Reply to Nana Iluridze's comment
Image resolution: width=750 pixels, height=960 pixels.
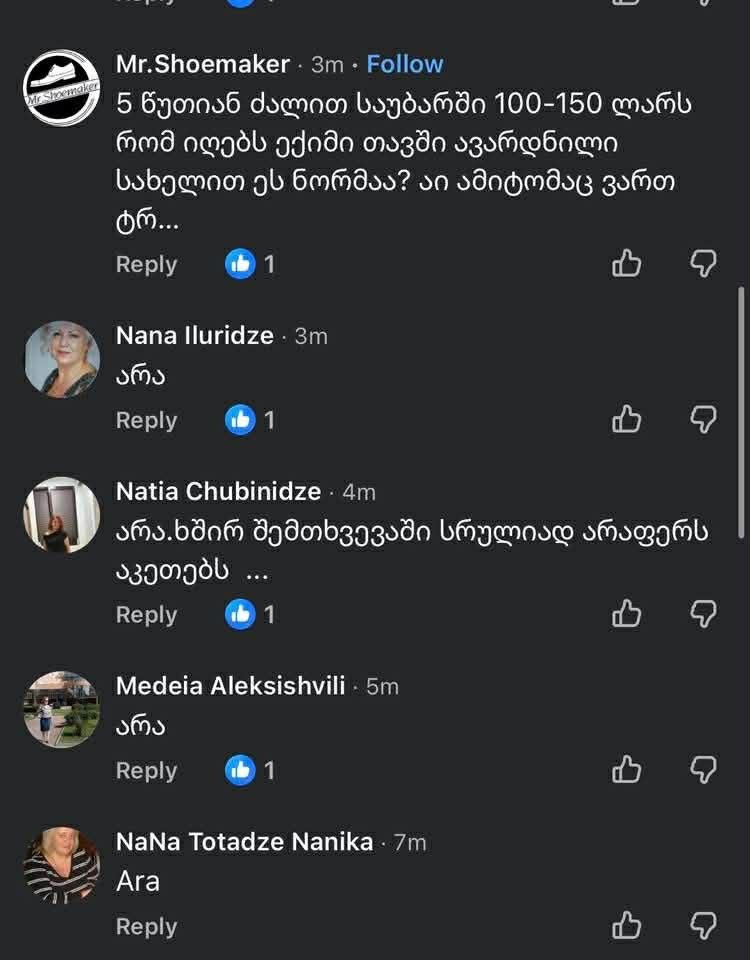146,419
